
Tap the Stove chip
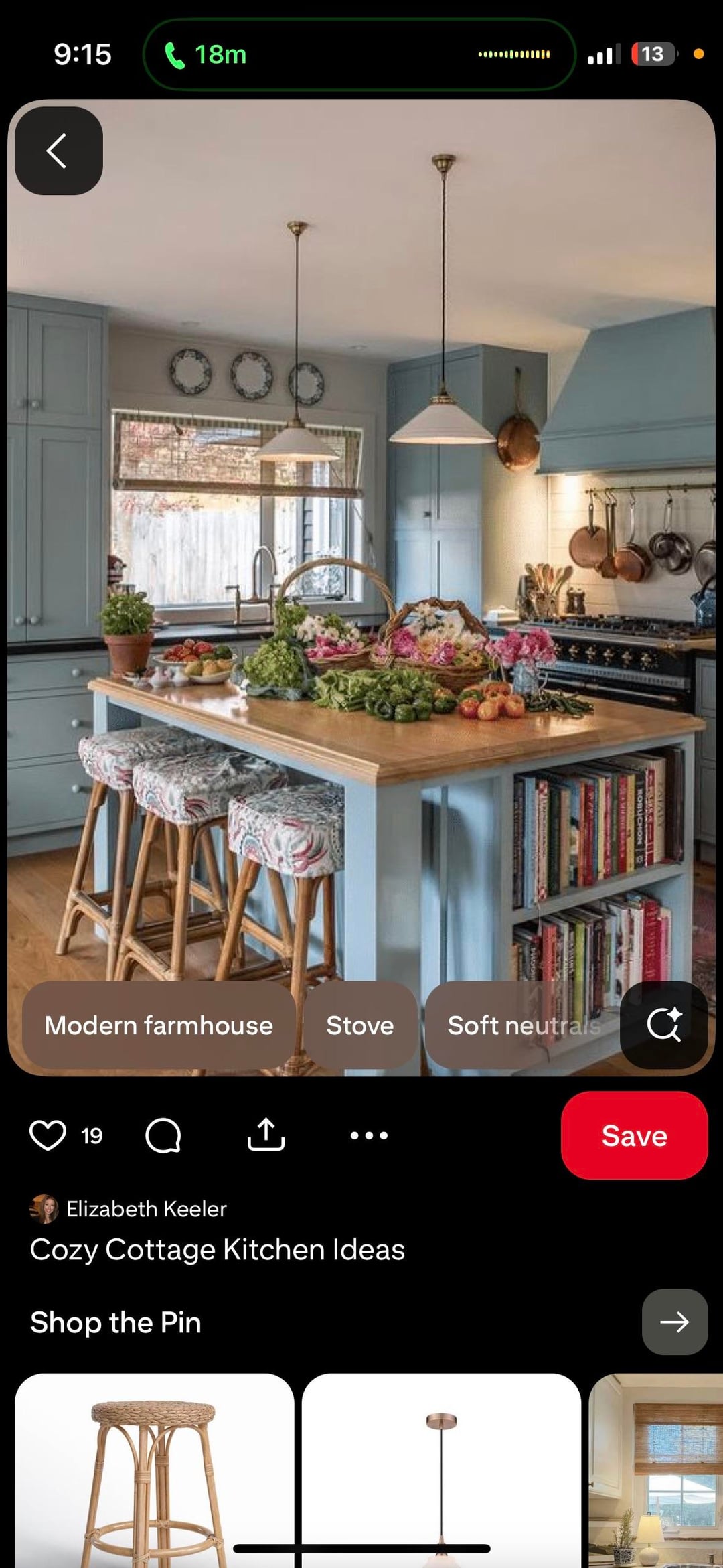click(360, 1025)
